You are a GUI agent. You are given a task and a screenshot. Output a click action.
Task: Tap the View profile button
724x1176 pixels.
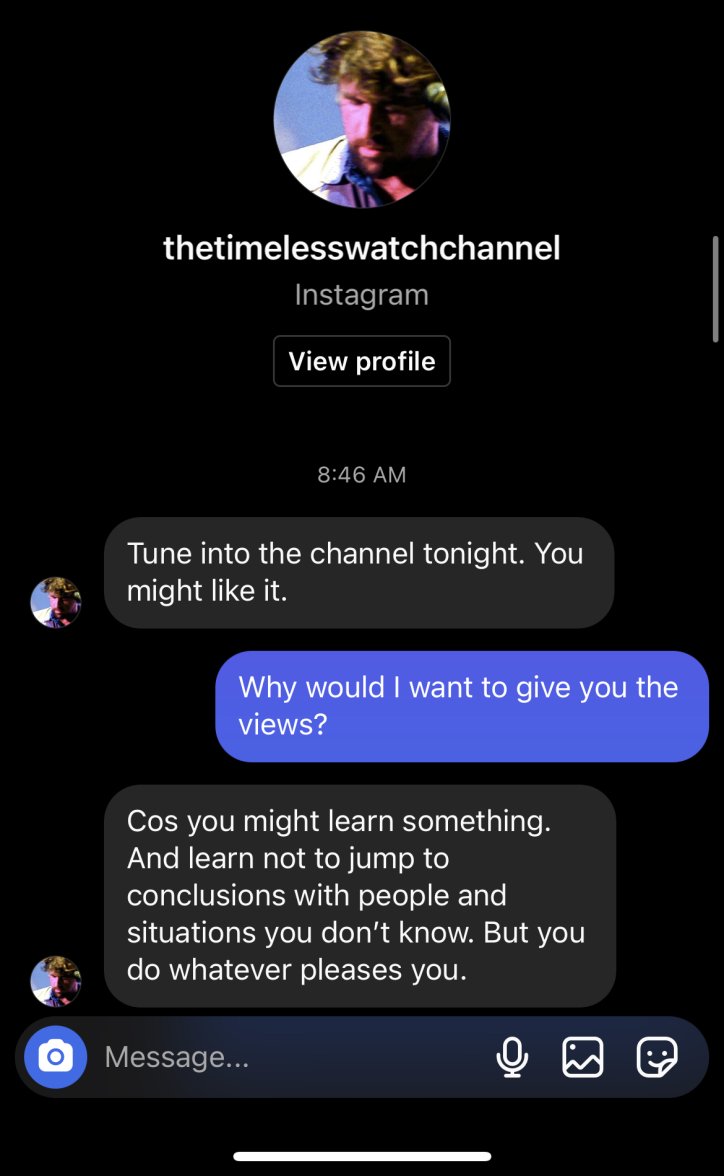pyautogui.click(x=361, y=361)
